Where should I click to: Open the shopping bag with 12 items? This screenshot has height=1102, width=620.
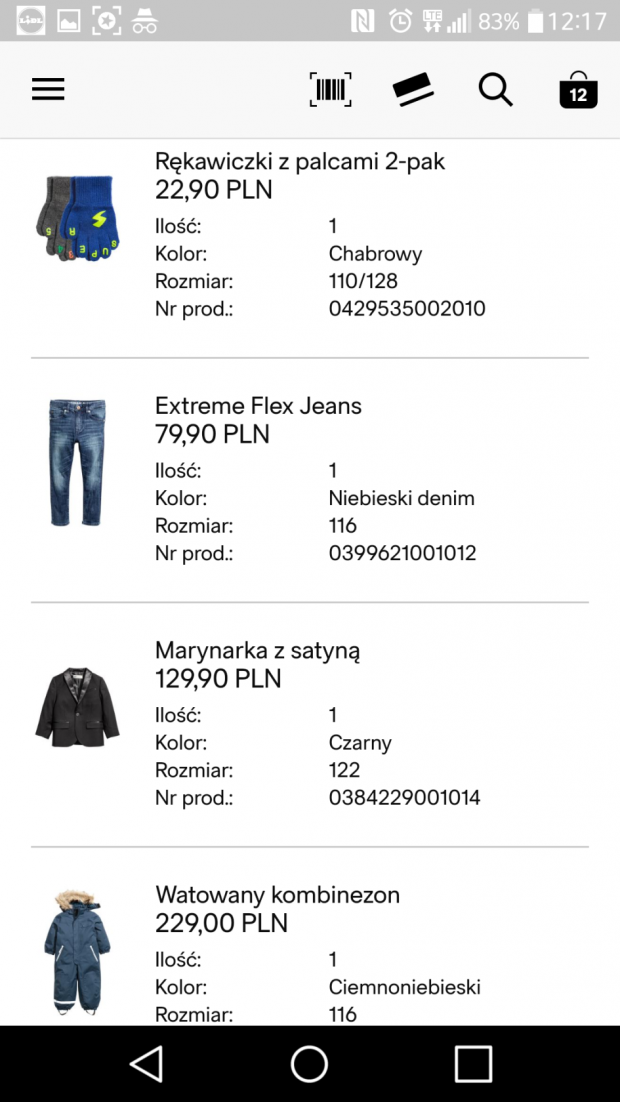click(x=578, y=90)
